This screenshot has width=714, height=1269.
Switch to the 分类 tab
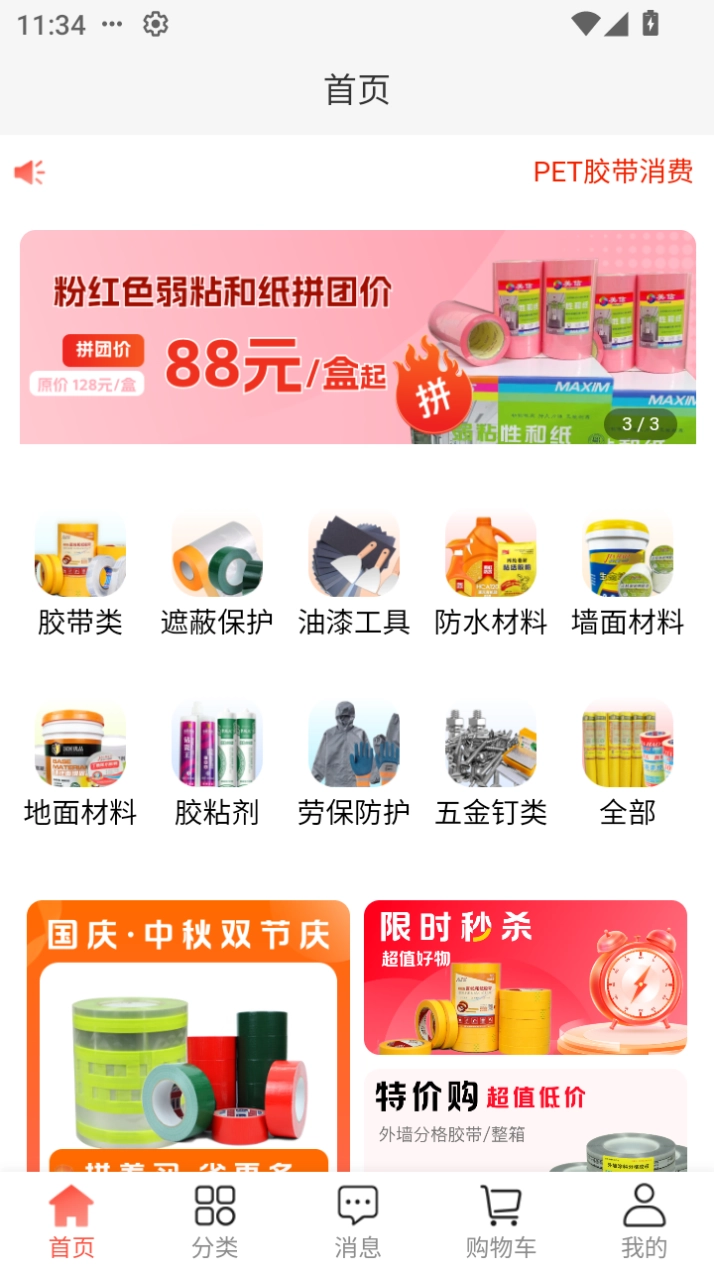[x=215, y=1220]
